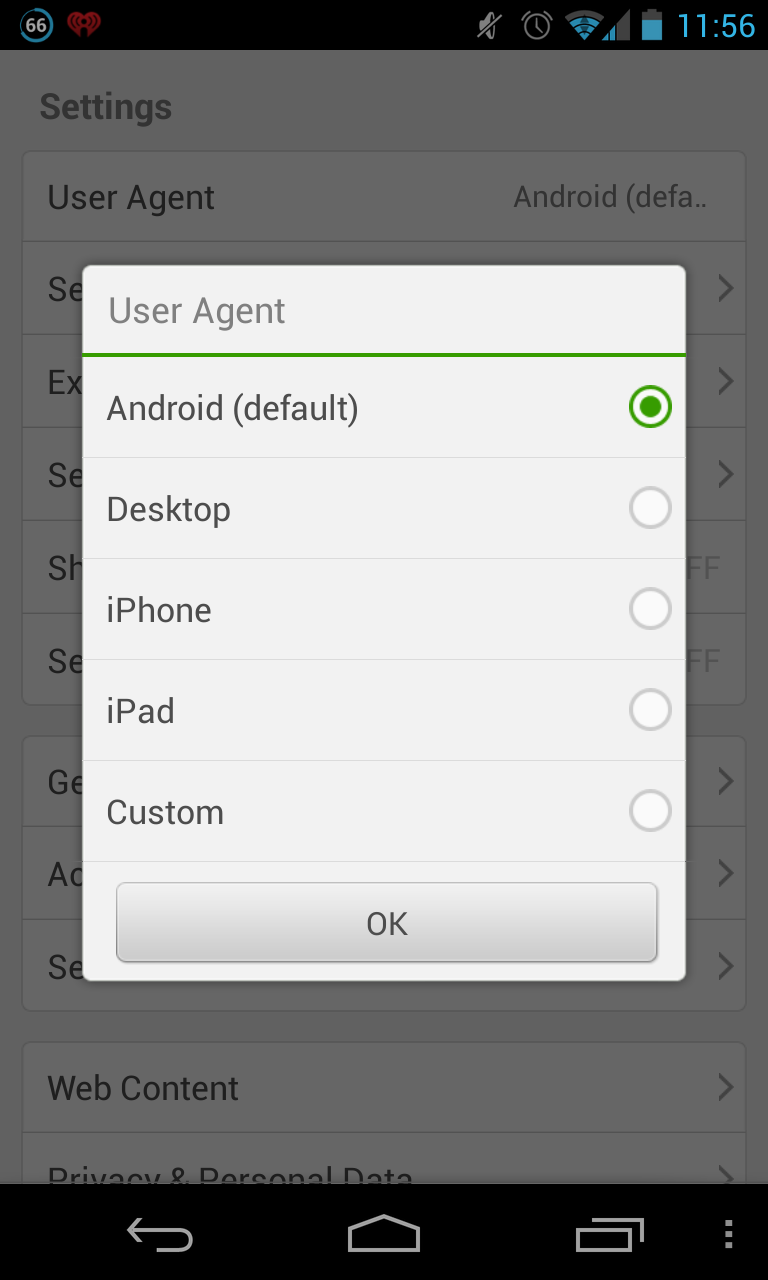This screenshot has width=768, height=1280.
Task: Pick the iPad user agent option
Action: [384, 711]
